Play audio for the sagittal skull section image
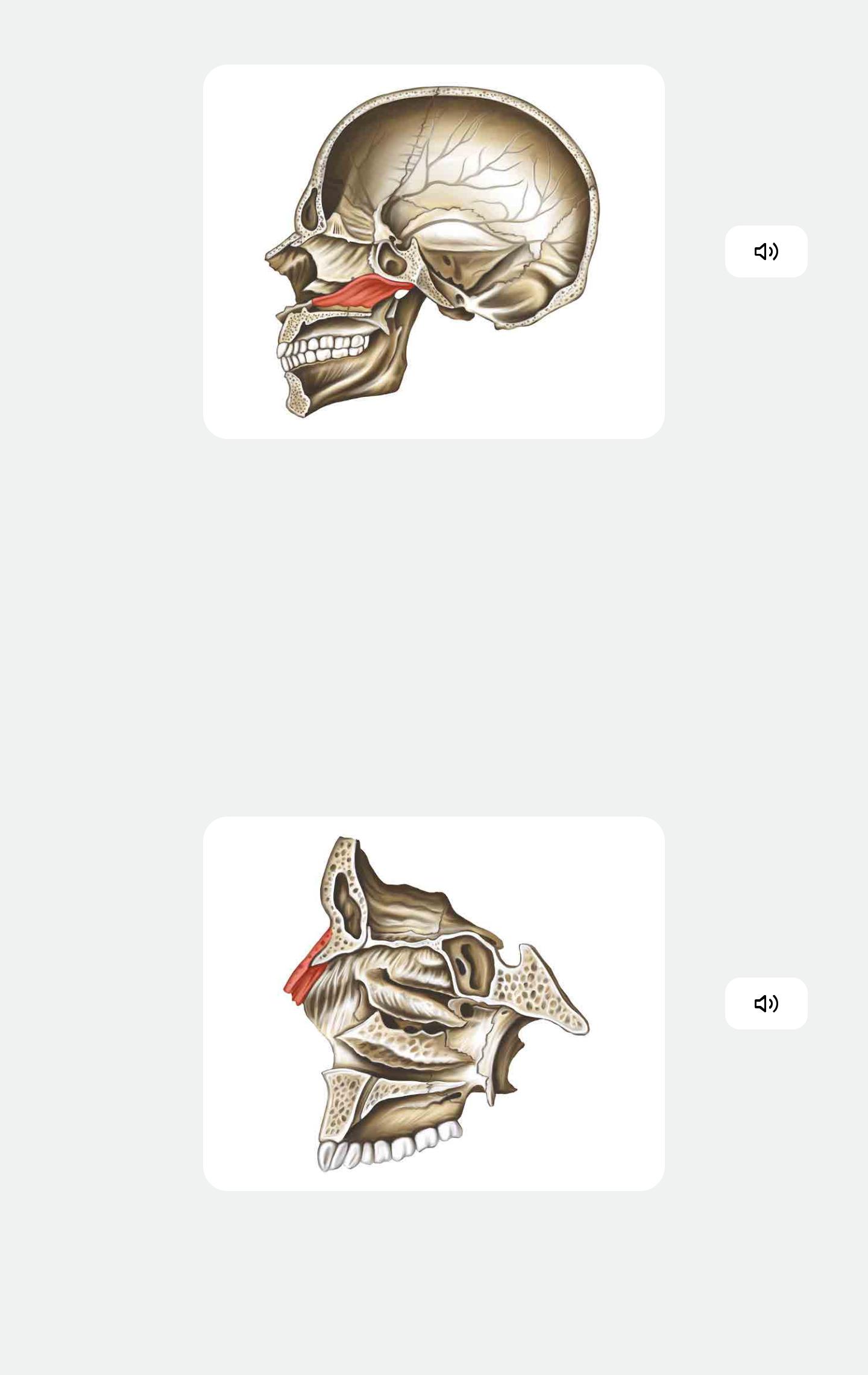Viewport: 868px width, 1375px height. point(766,251)
